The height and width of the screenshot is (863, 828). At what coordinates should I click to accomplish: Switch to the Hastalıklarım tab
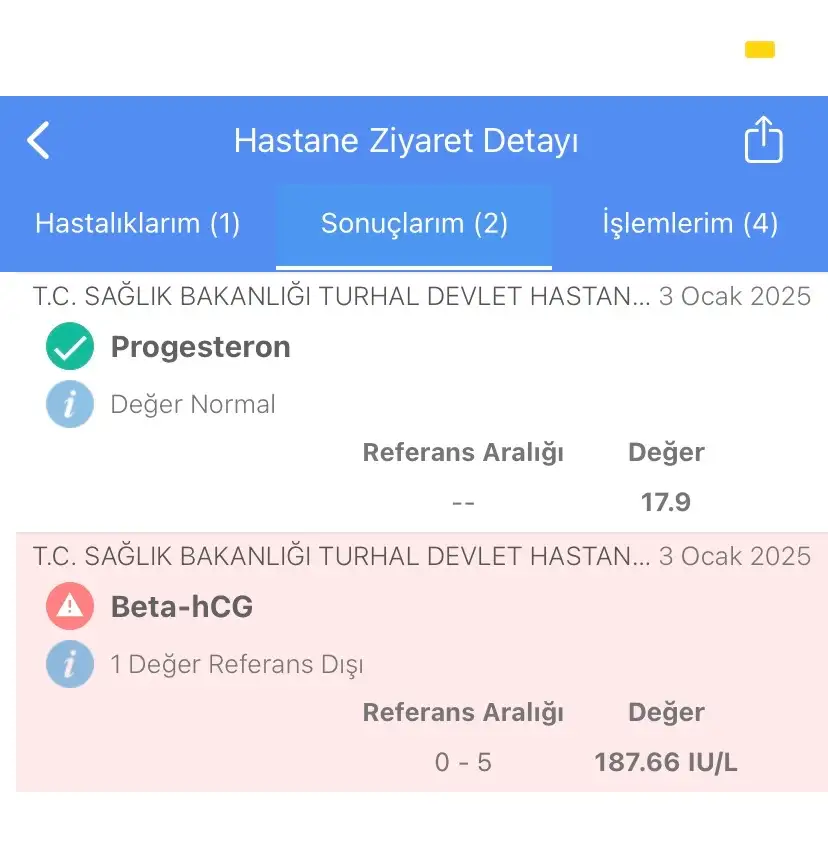(138, 223)
